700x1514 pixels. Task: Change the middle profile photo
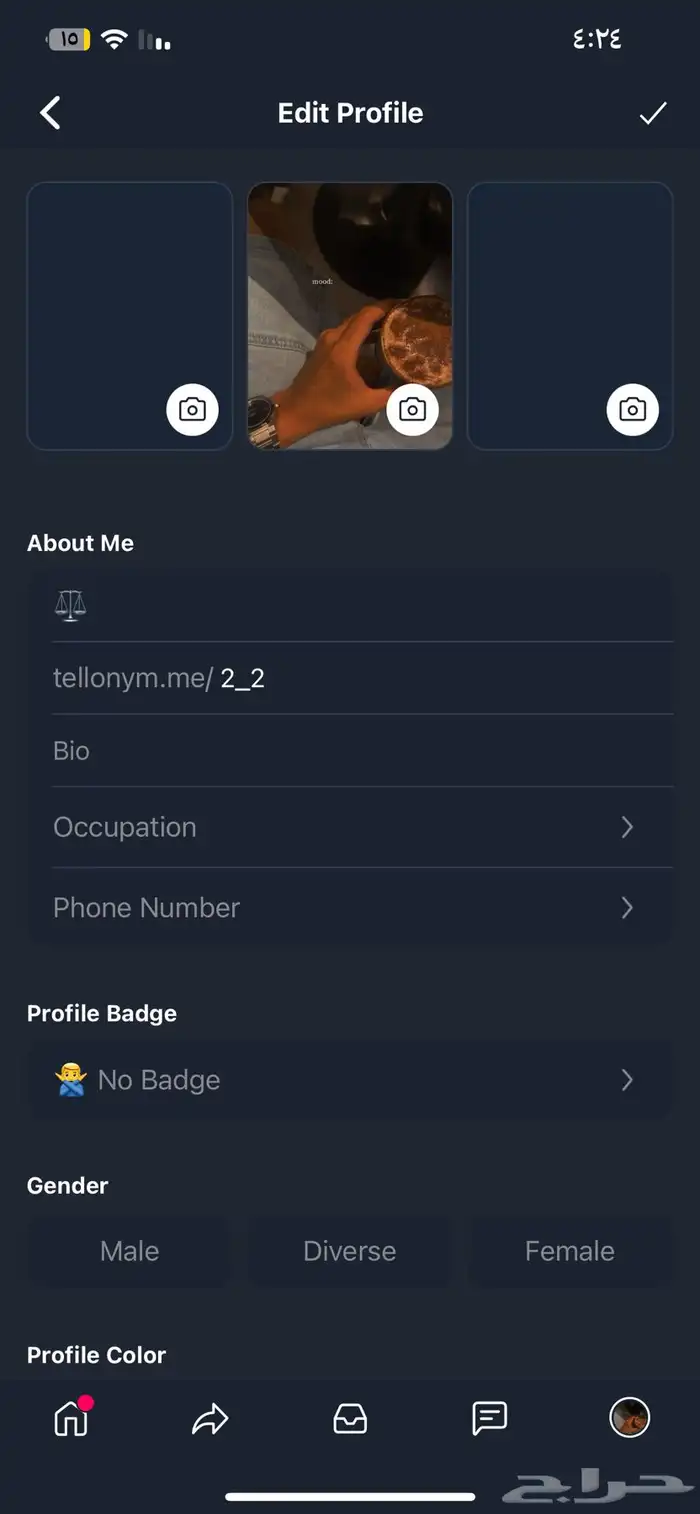coord(412,409)
